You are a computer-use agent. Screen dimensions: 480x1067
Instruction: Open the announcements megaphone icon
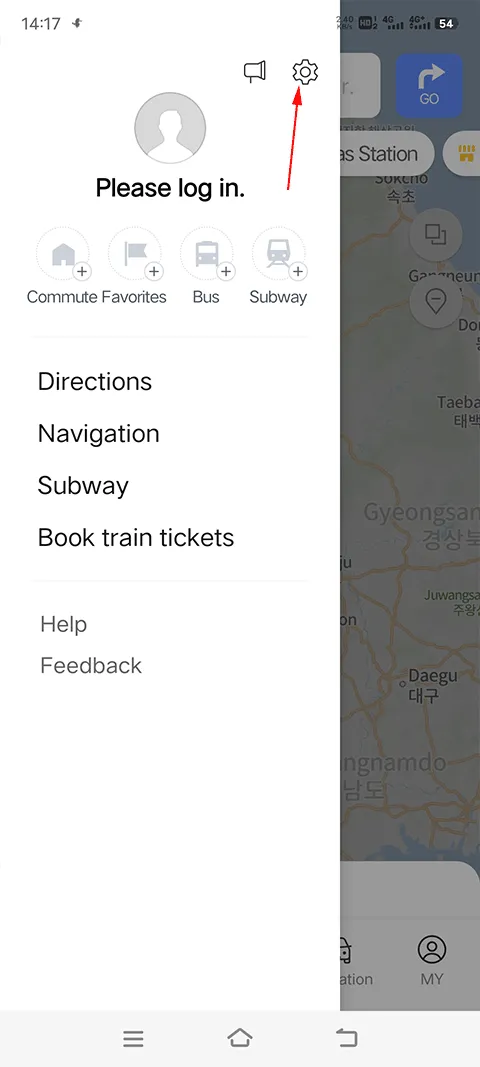(255, 71)
